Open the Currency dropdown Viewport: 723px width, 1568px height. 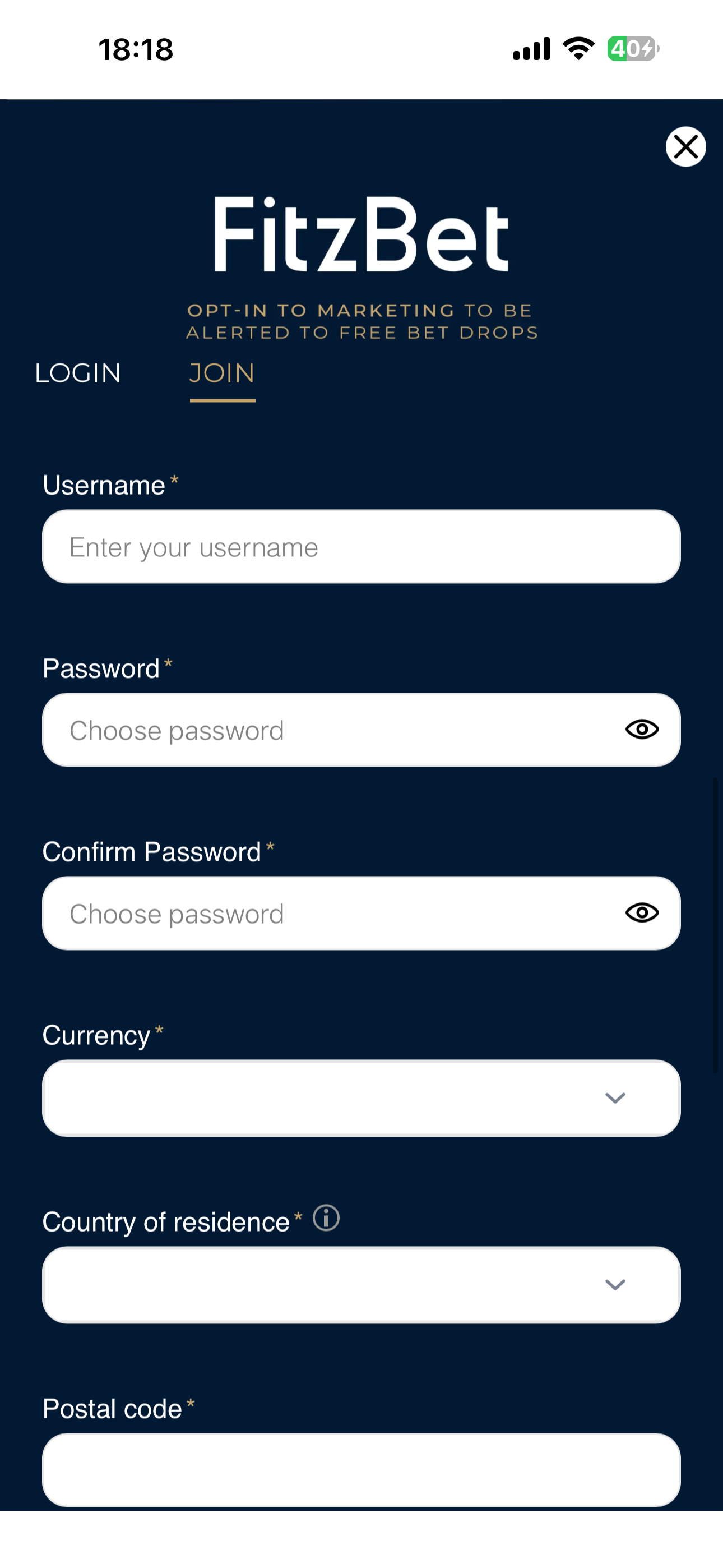(x=361, y=1098)
